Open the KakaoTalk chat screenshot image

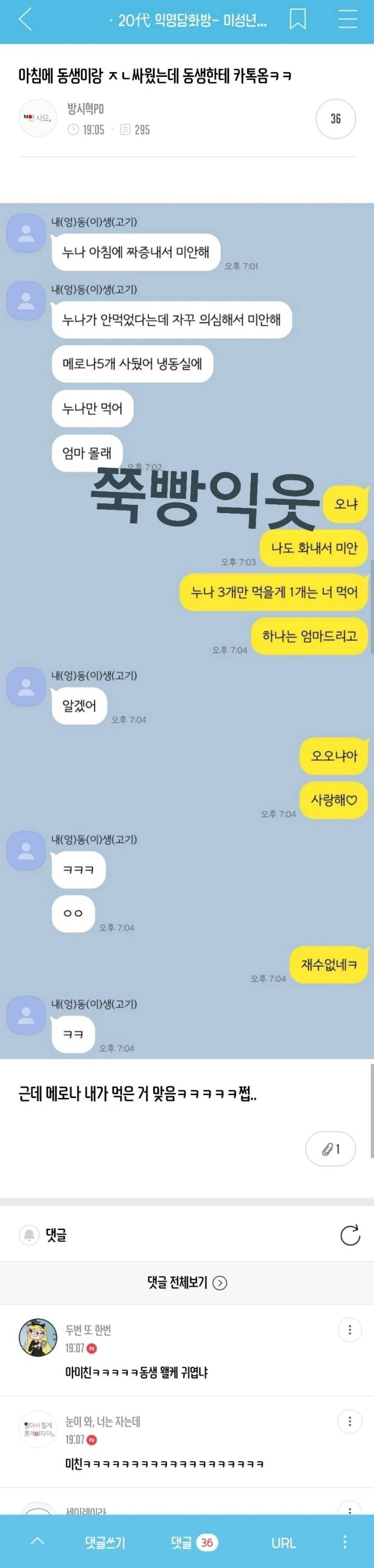pyautogui.click(x=186, y=630)
